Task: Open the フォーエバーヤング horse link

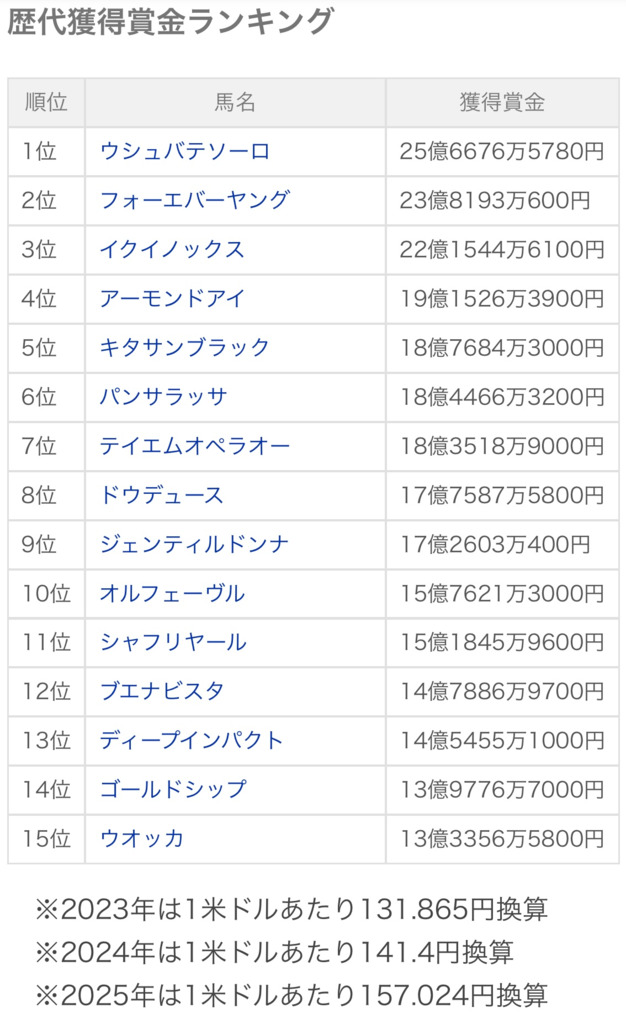Action: 195,200
